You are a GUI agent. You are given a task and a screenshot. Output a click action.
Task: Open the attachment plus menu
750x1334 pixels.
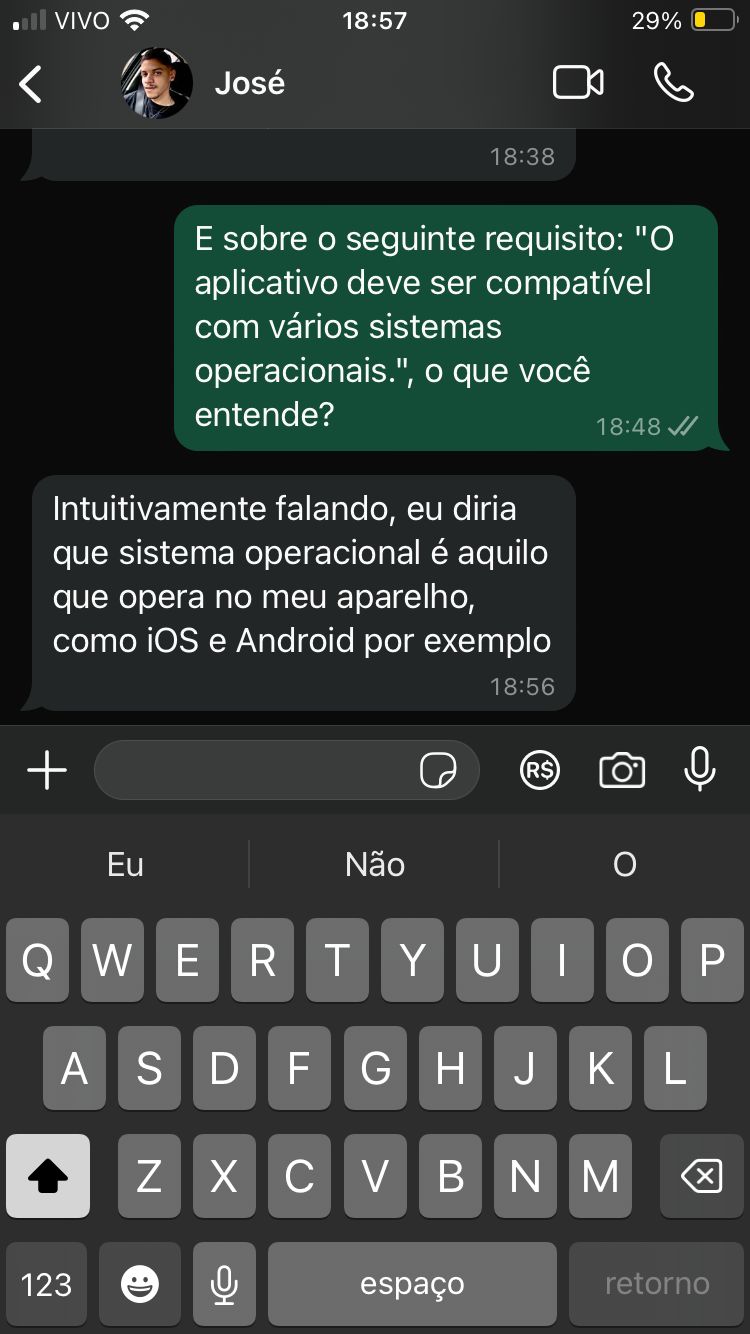46,770
